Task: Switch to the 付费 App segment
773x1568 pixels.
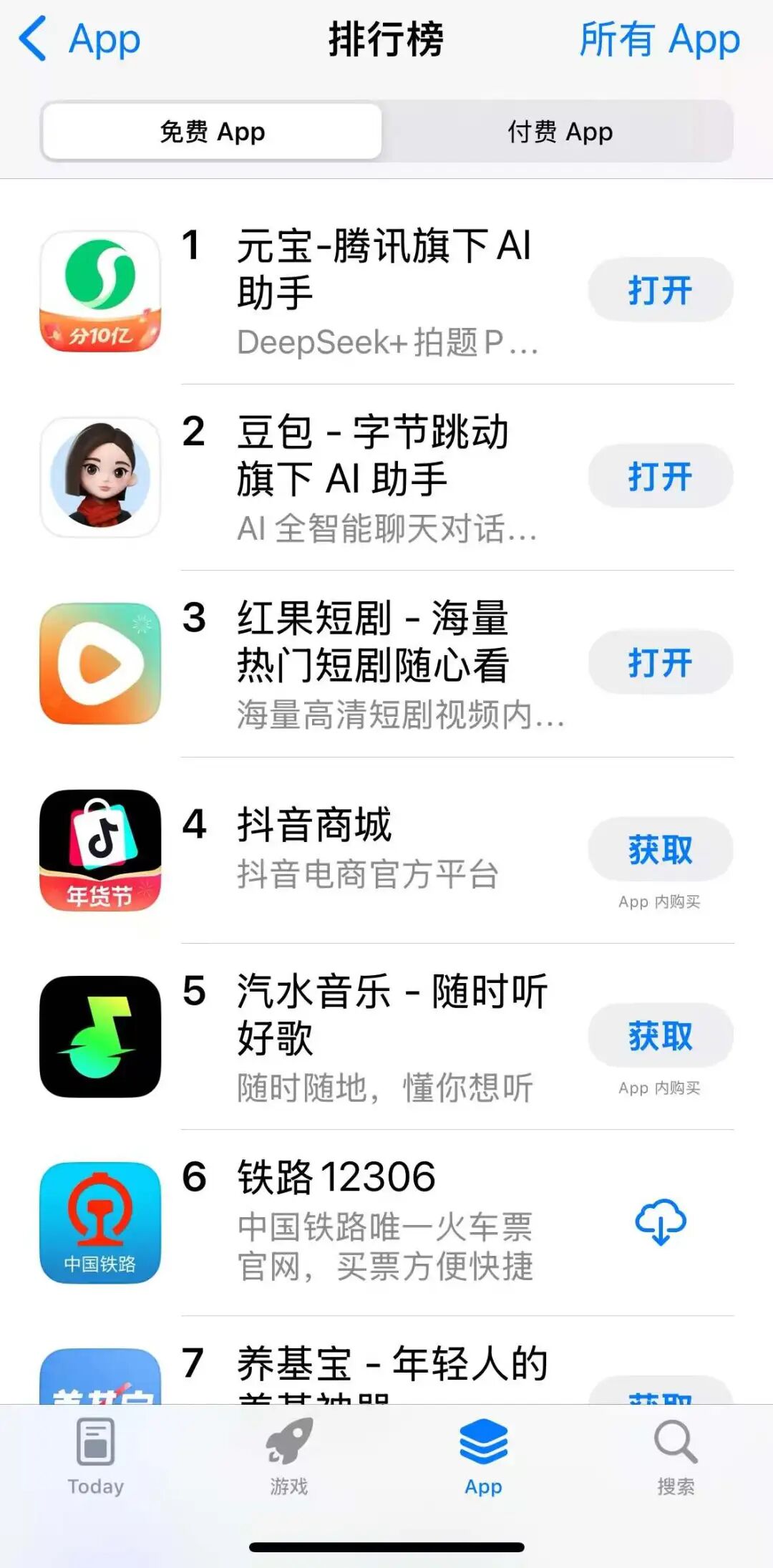Action: (560, 132)
